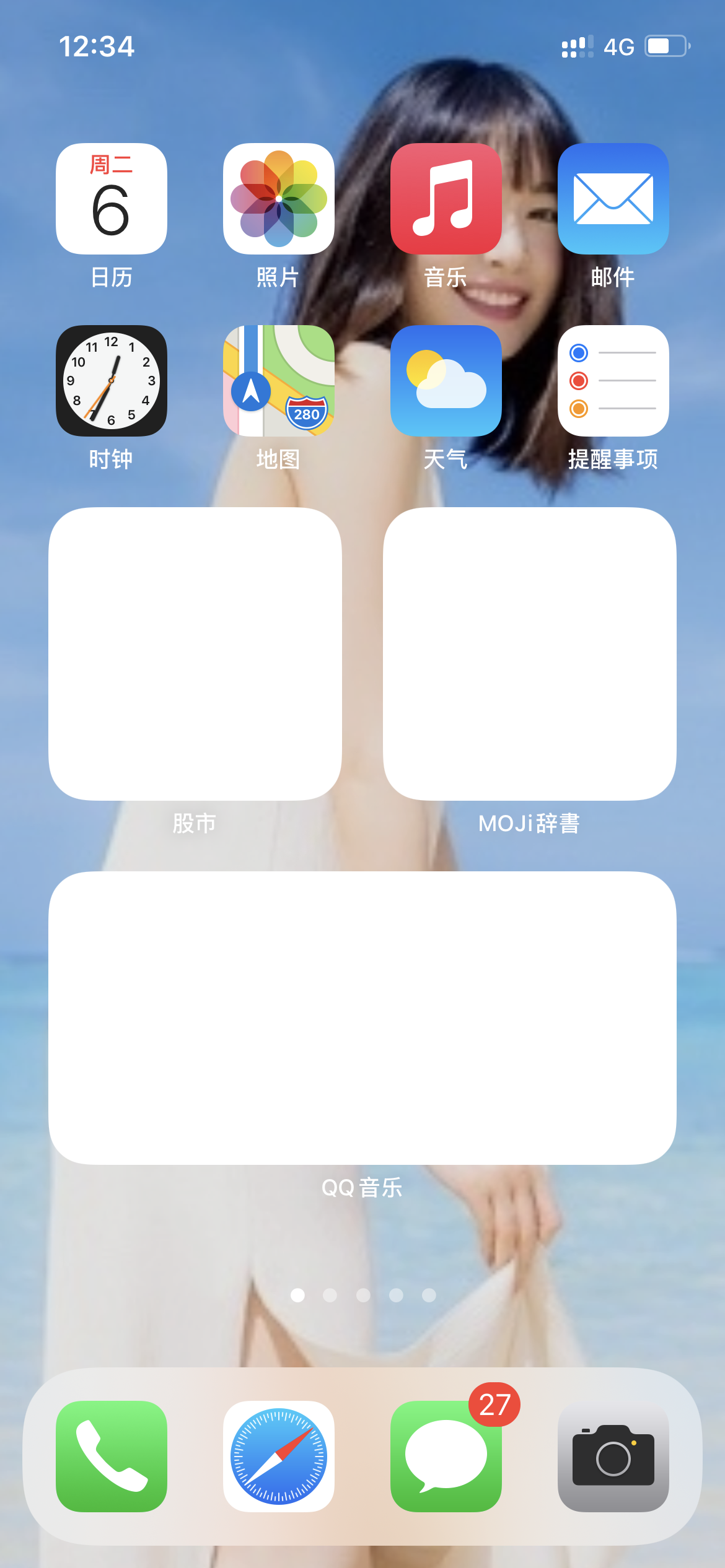The width and height of the screenshot is (725, 1568).
Task: Launch the Safari browser
Action: pyautogui.click(x=279, y=1457)
